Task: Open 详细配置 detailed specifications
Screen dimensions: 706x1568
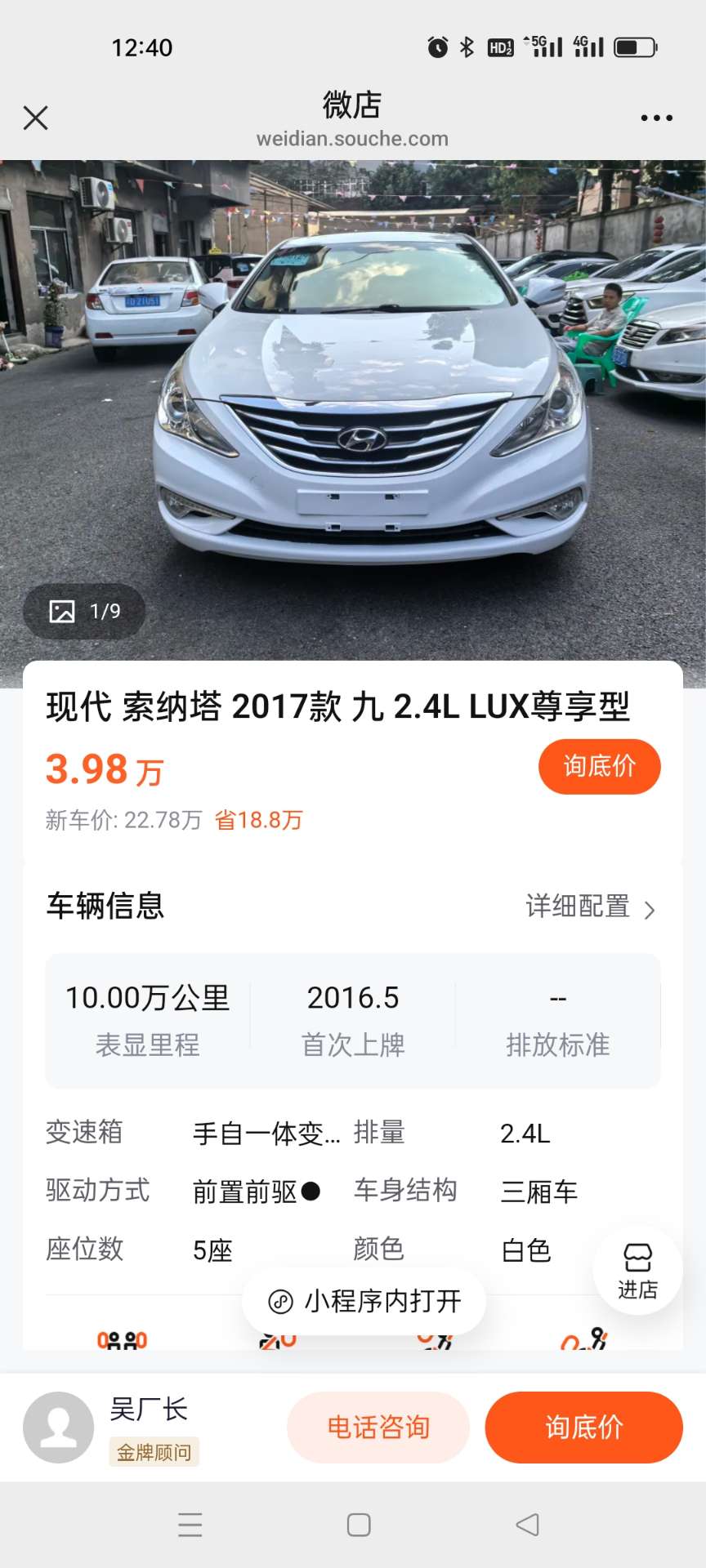Action: 590,906
